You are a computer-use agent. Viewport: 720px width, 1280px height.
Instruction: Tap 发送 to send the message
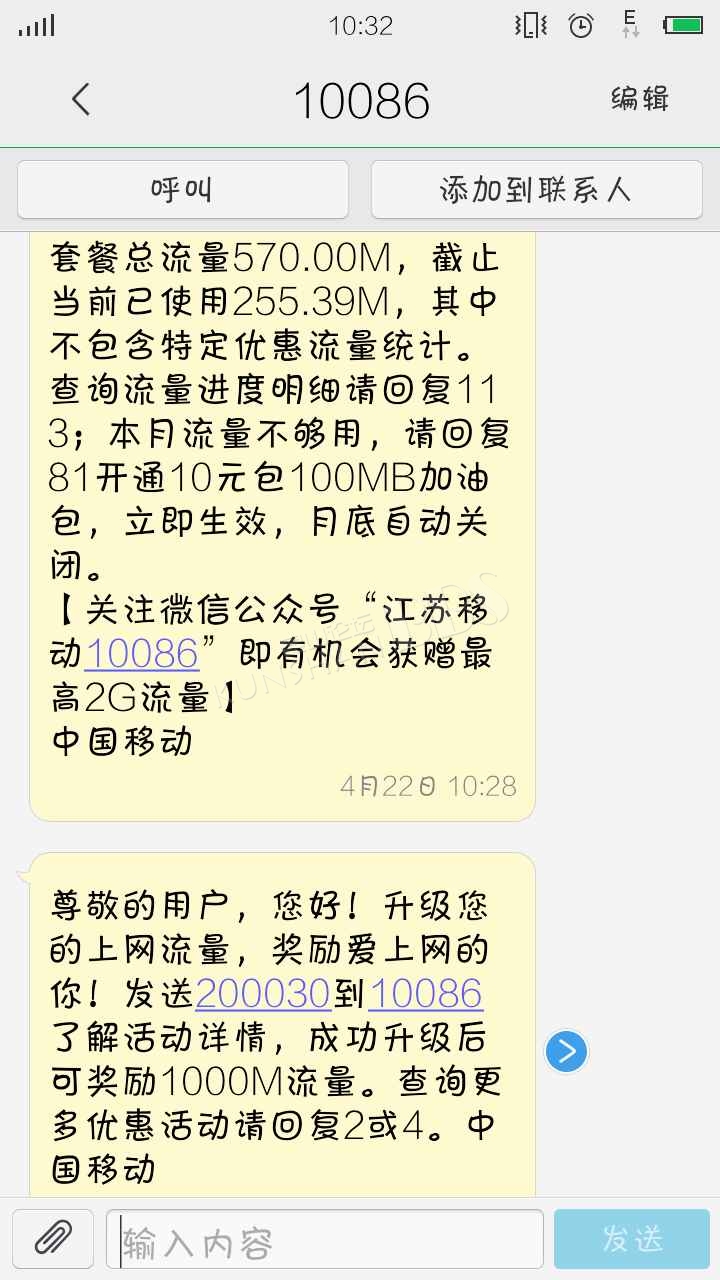click(x=632, y=1239)
